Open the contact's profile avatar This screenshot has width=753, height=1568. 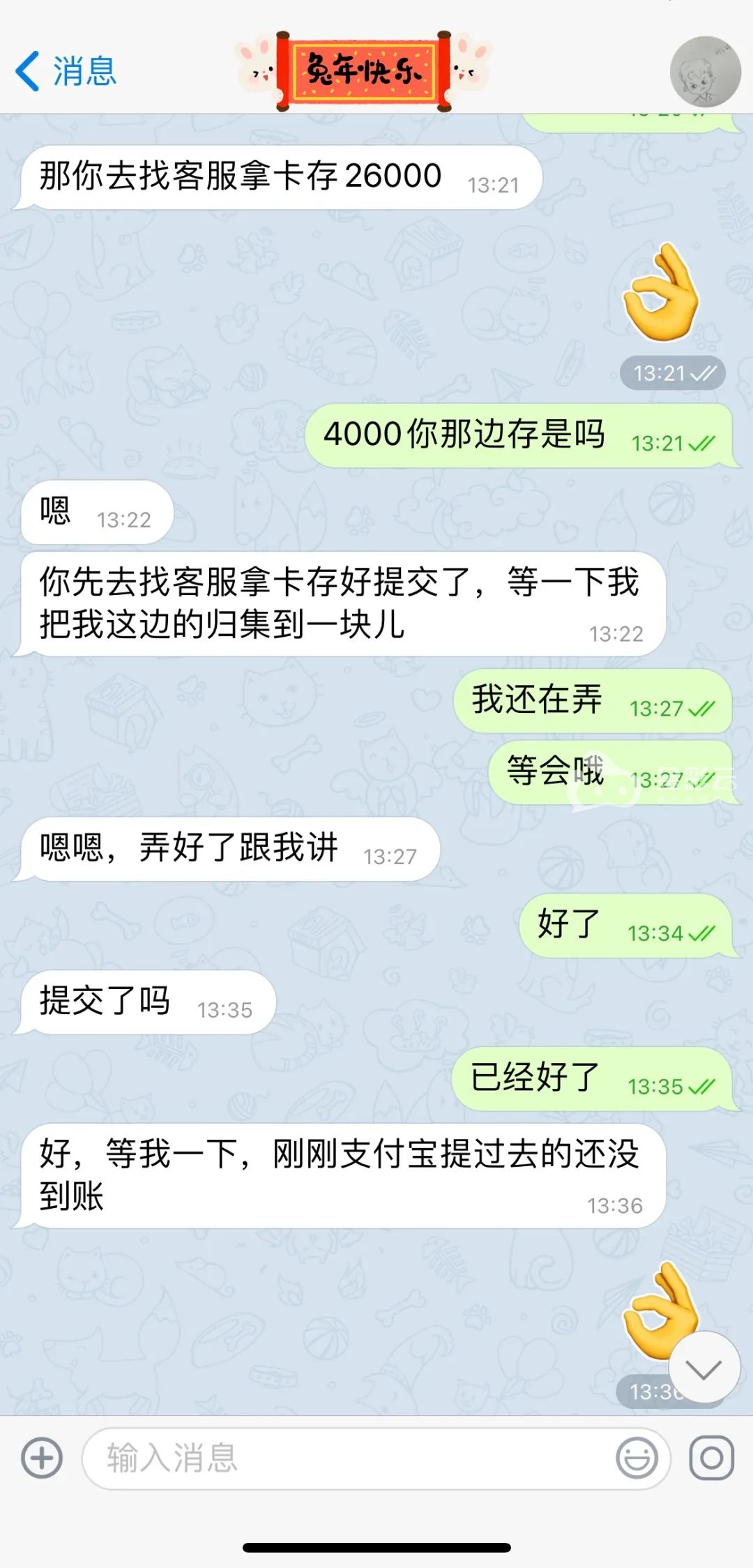click(x=704, y=71)
